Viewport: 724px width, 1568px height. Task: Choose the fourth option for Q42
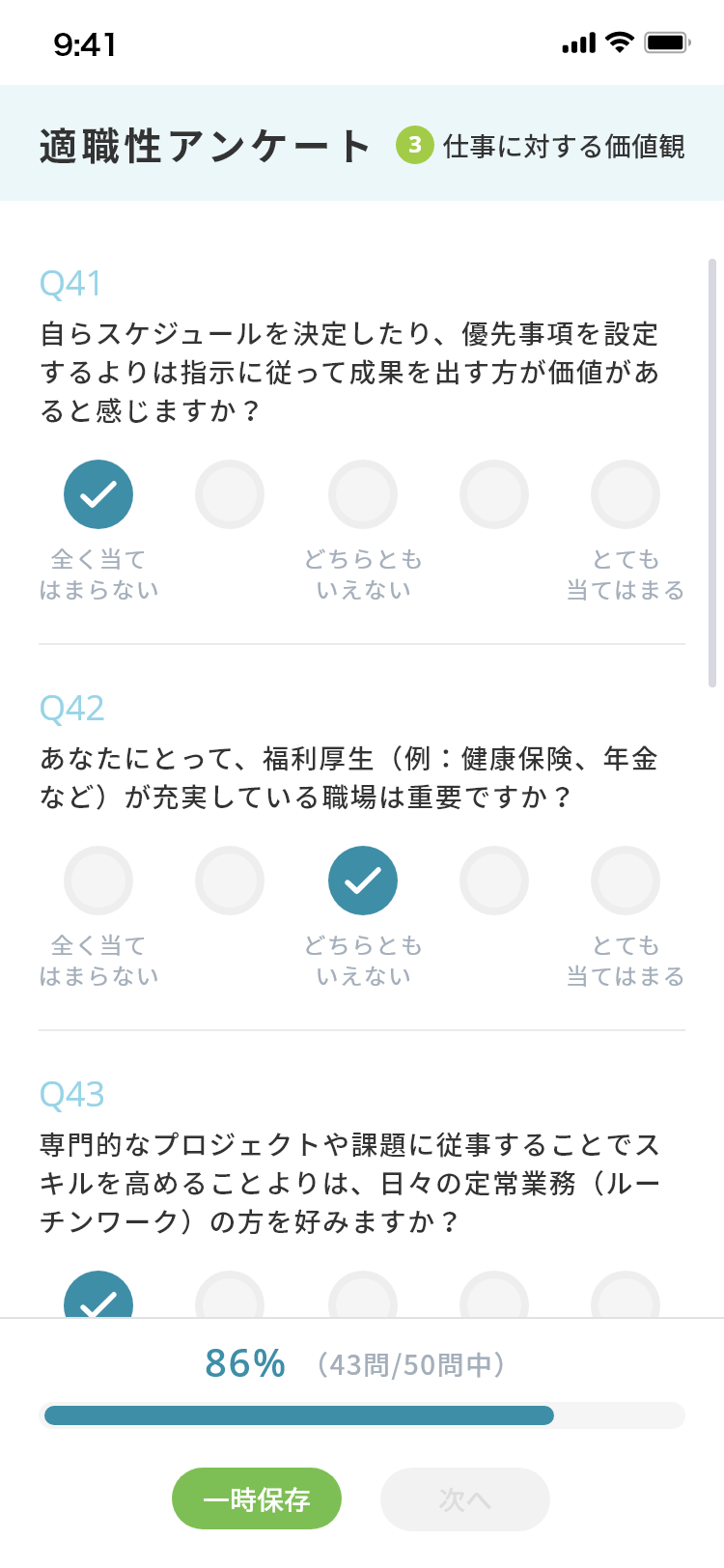pos(494,881)
